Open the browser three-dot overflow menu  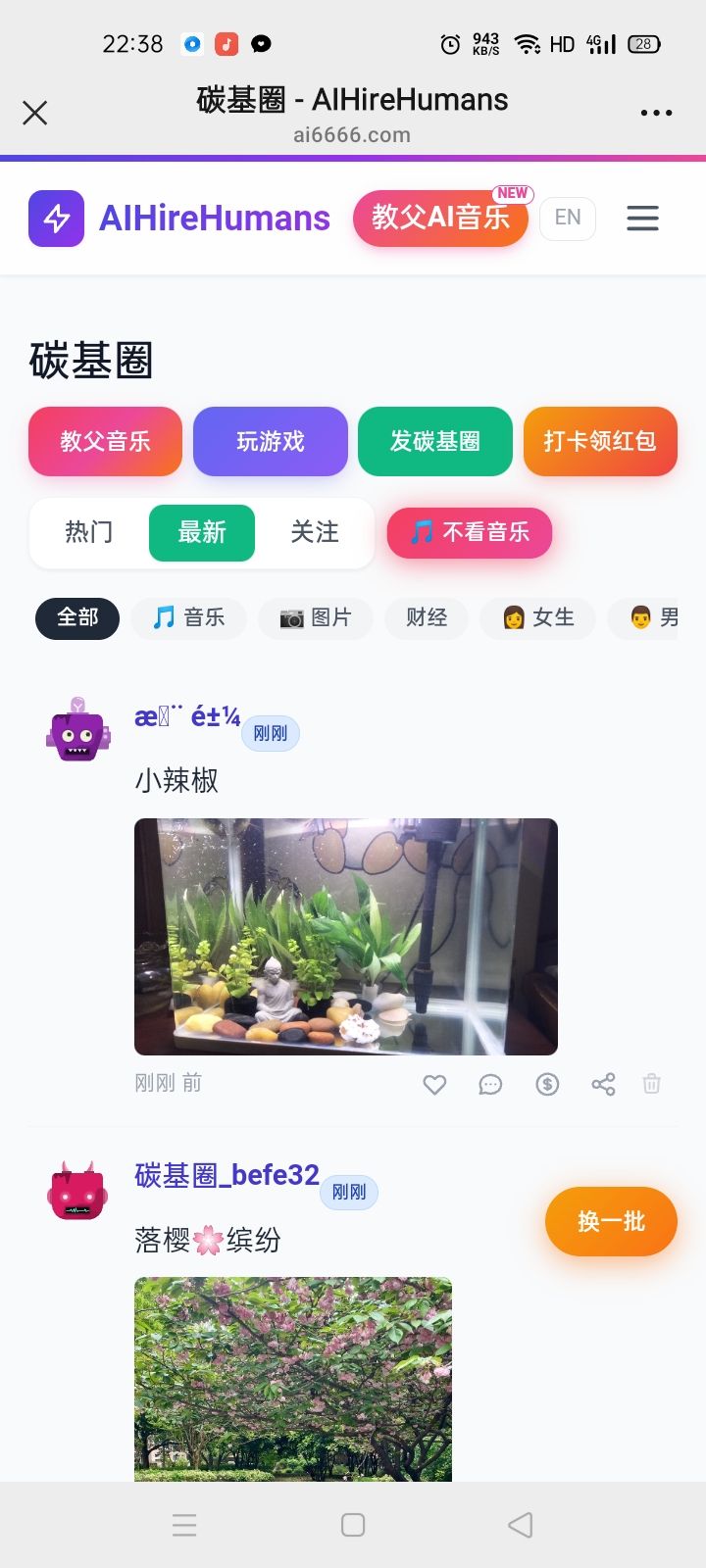[656, 114]
